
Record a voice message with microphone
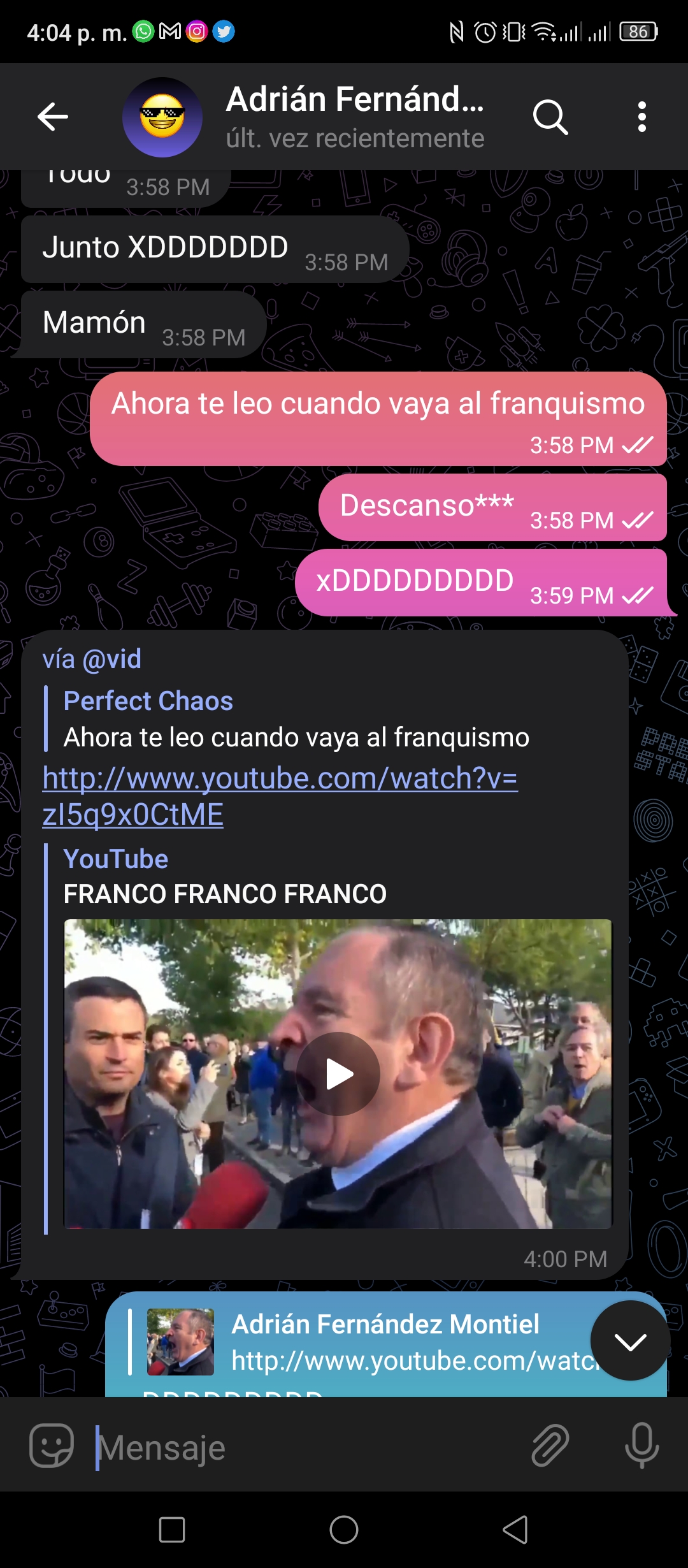point(641,1445)
